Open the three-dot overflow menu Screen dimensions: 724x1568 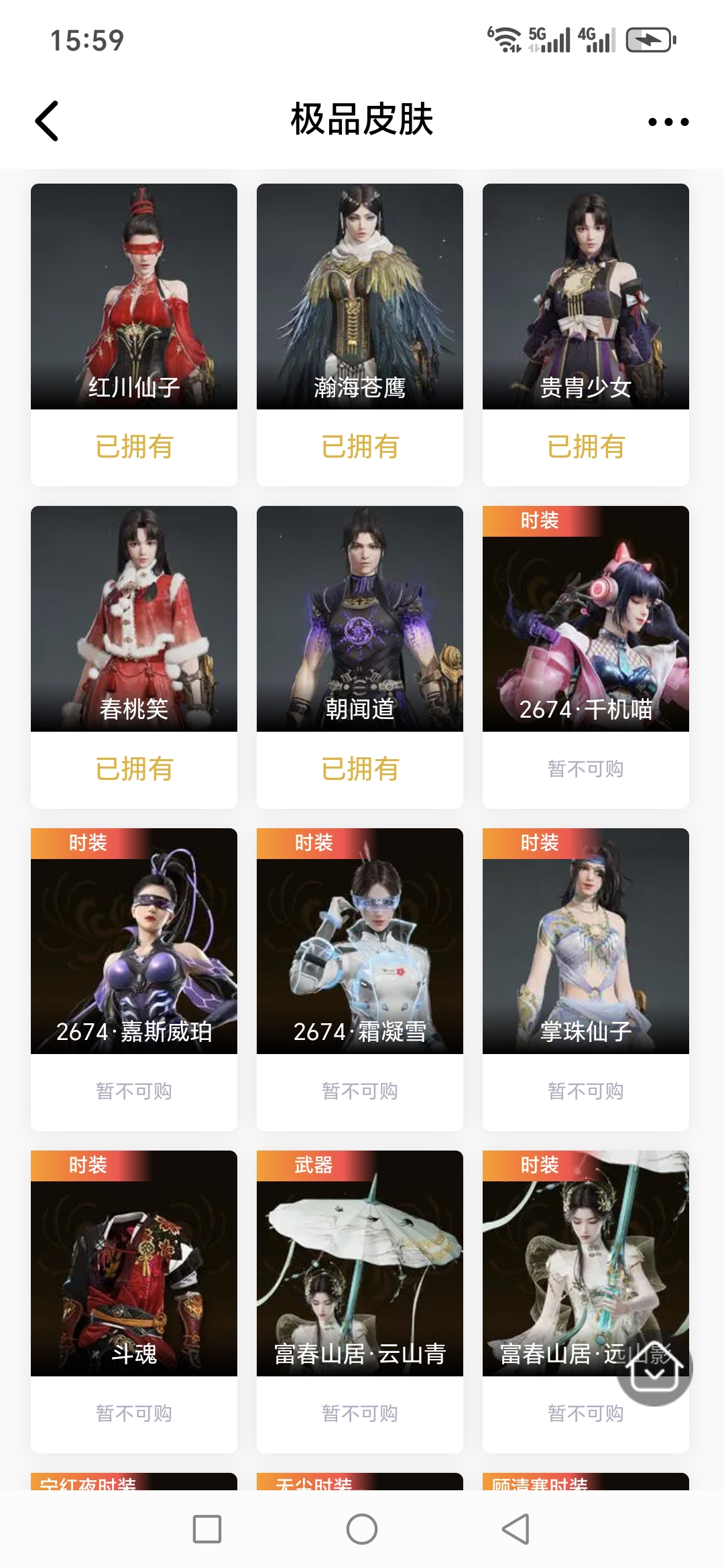pos(668,122)
